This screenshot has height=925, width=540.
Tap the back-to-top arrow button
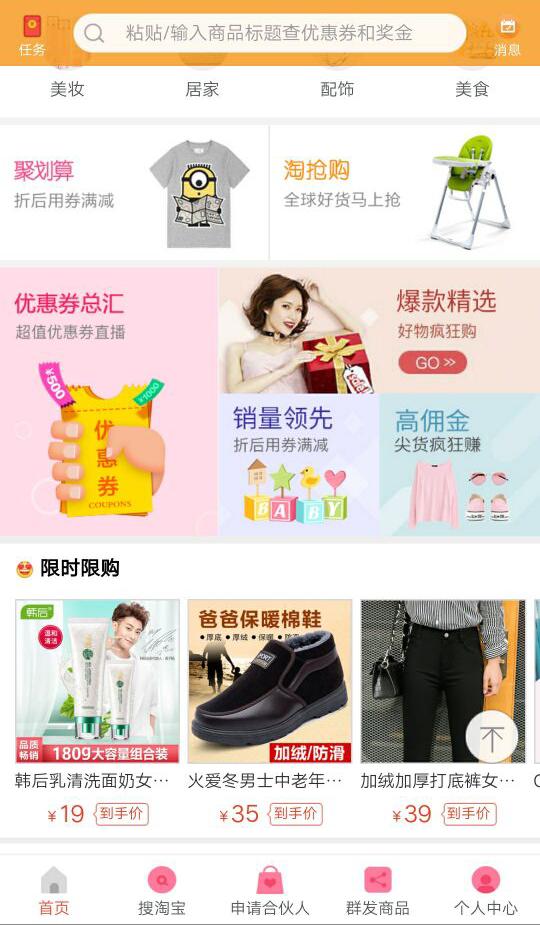pos(492,737)
